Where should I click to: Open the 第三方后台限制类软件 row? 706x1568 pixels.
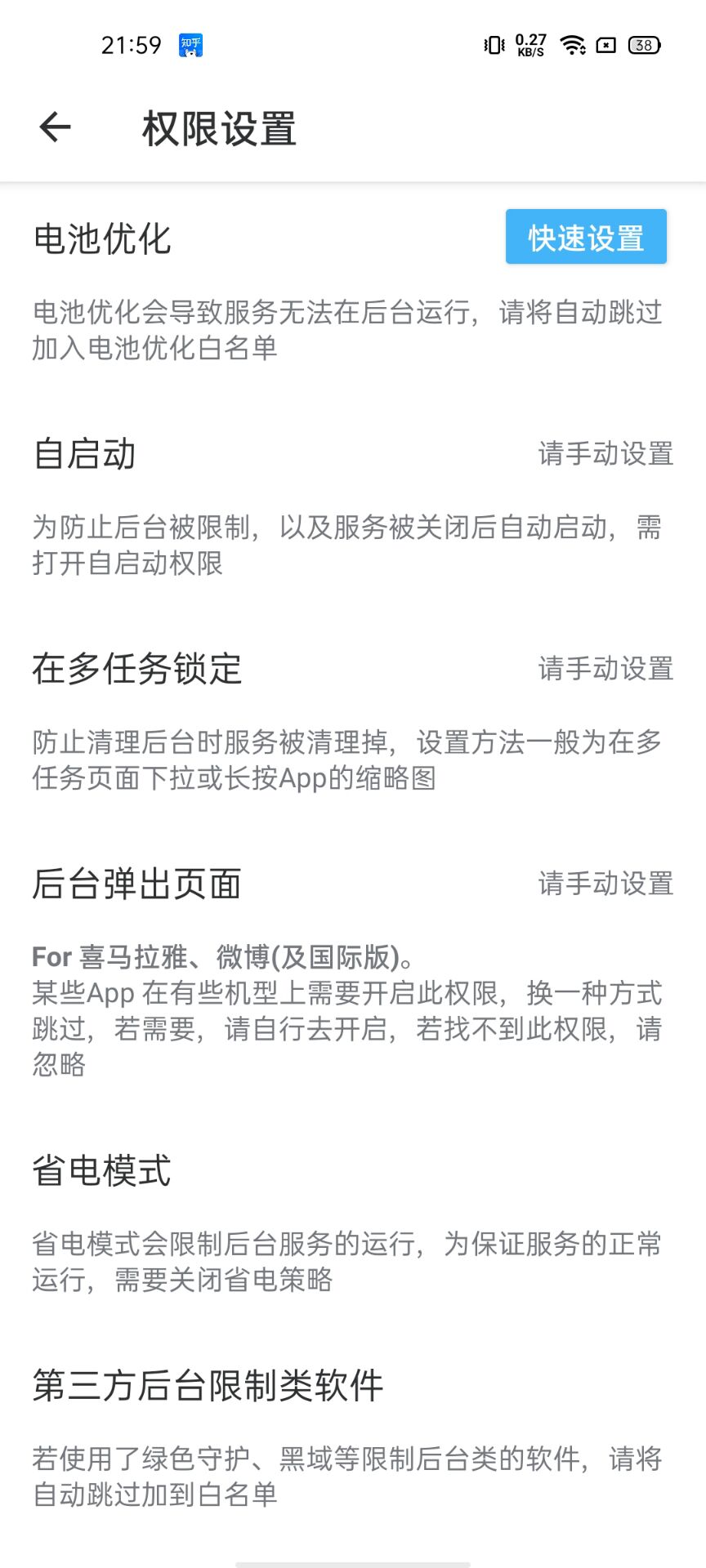353,1437
